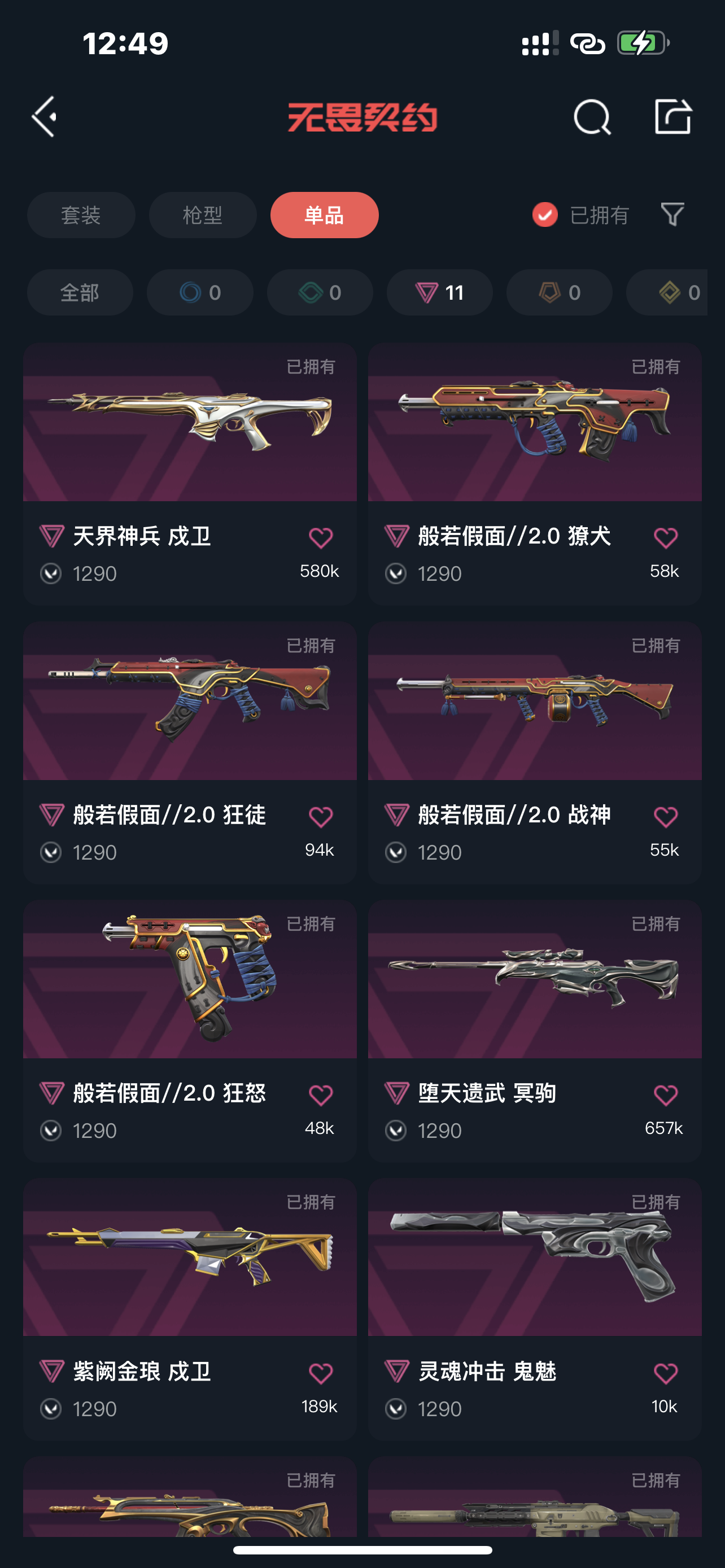Select the orange pentagon tier chip

560,293
